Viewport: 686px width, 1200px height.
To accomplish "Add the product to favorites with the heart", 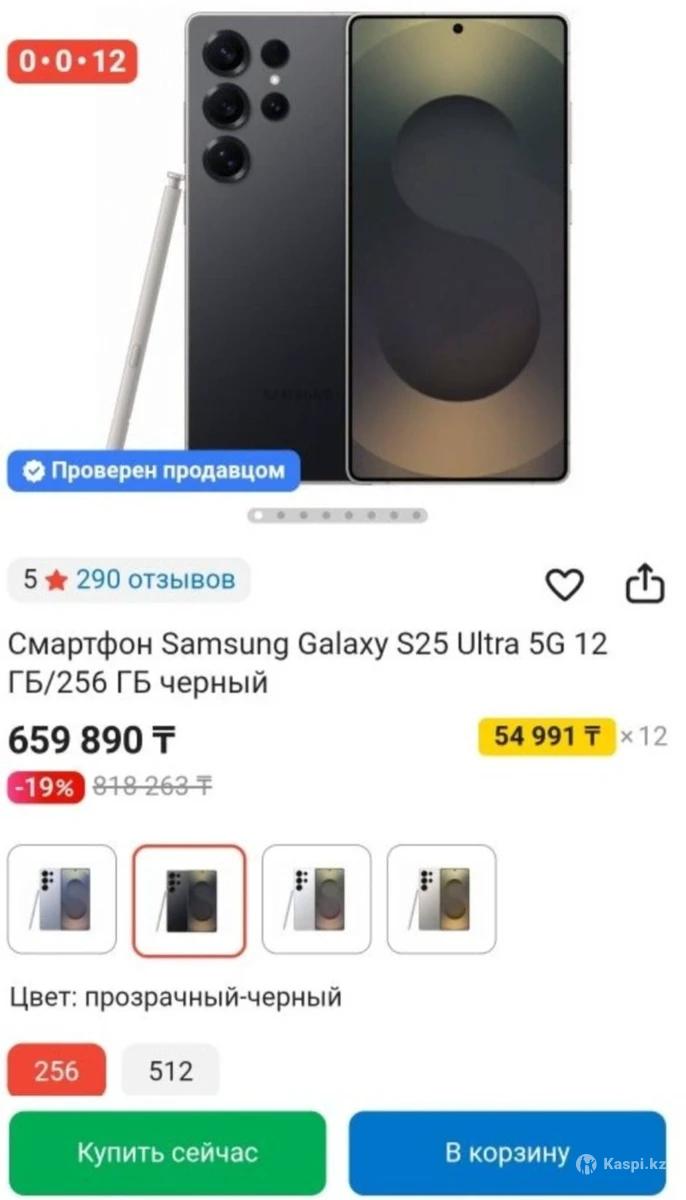I will pyautogui.click(x=564, y=584).
